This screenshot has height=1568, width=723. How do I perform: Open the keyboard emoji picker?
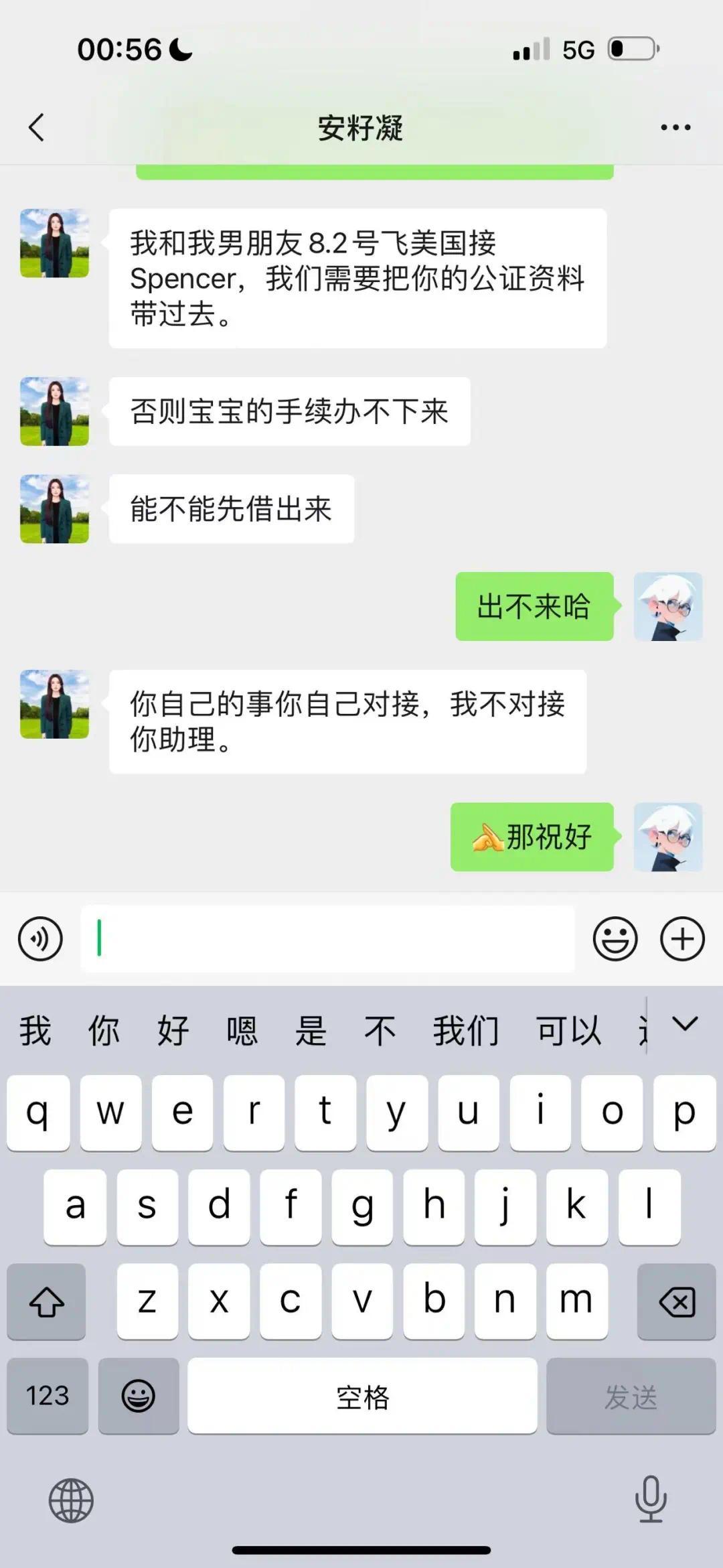tap(139, 1396)
